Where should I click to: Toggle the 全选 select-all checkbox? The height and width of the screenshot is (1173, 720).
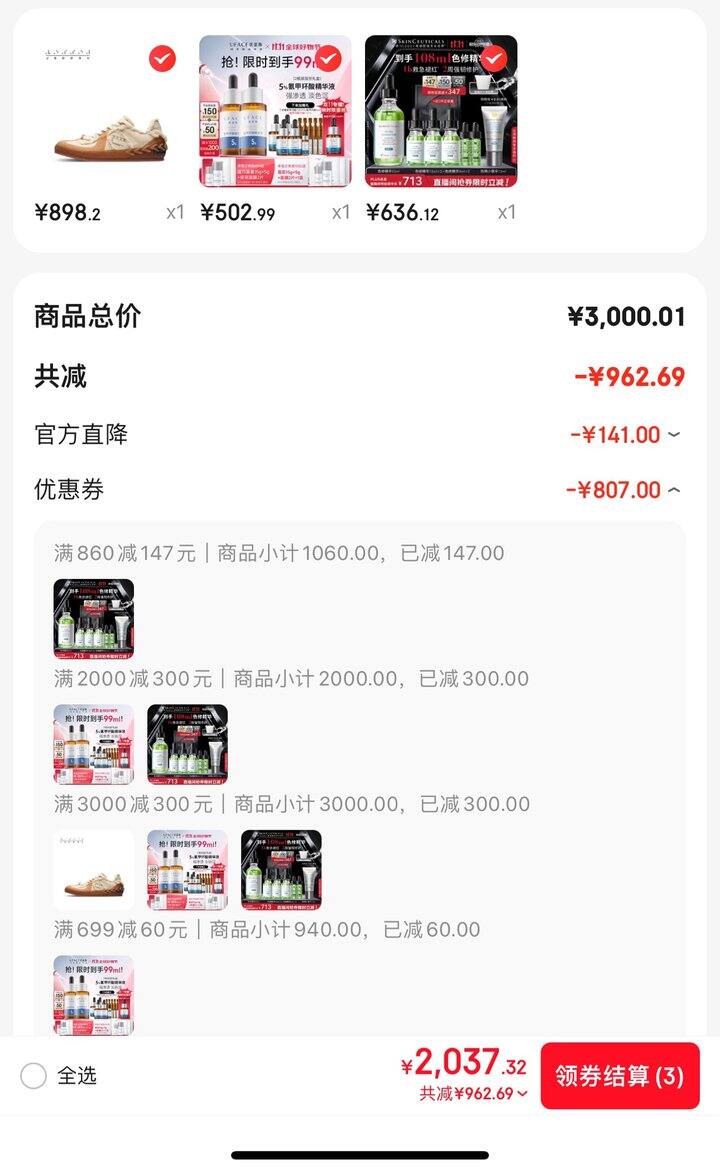pyautogui.click(x=34, y=1076)
